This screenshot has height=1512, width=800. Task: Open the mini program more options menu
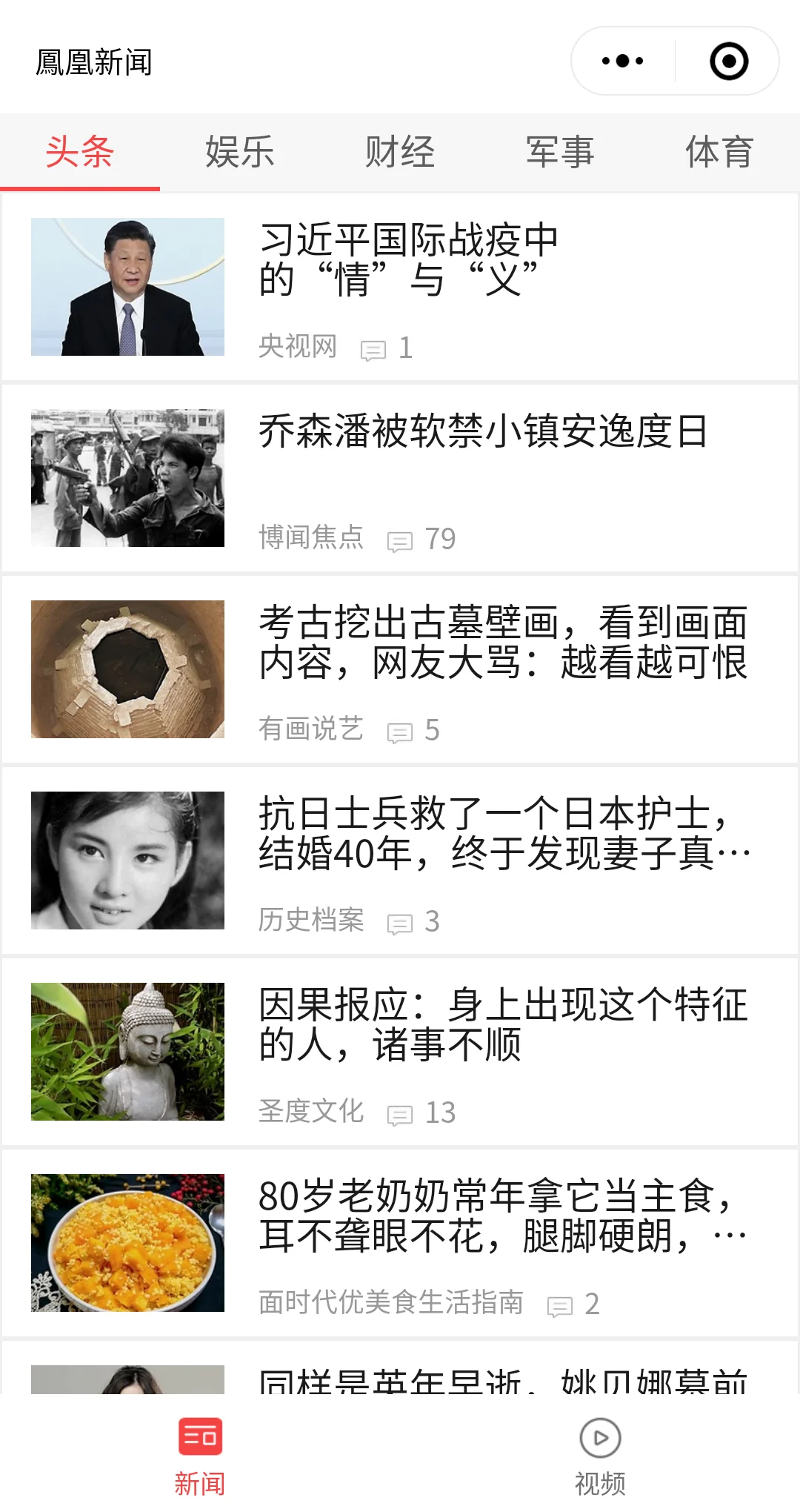tap(622, 61)
